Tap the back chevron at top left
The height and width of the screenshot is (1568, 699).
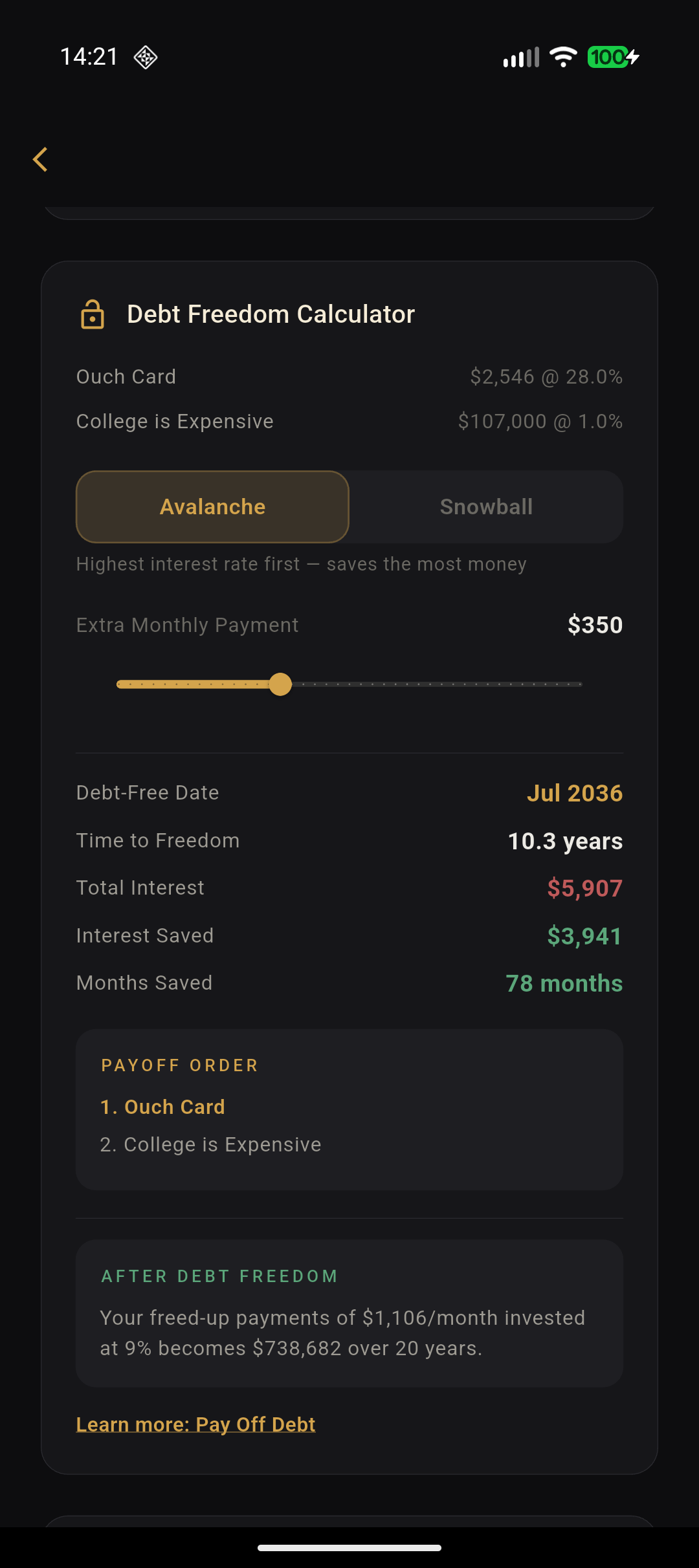[x=40, y=159]
